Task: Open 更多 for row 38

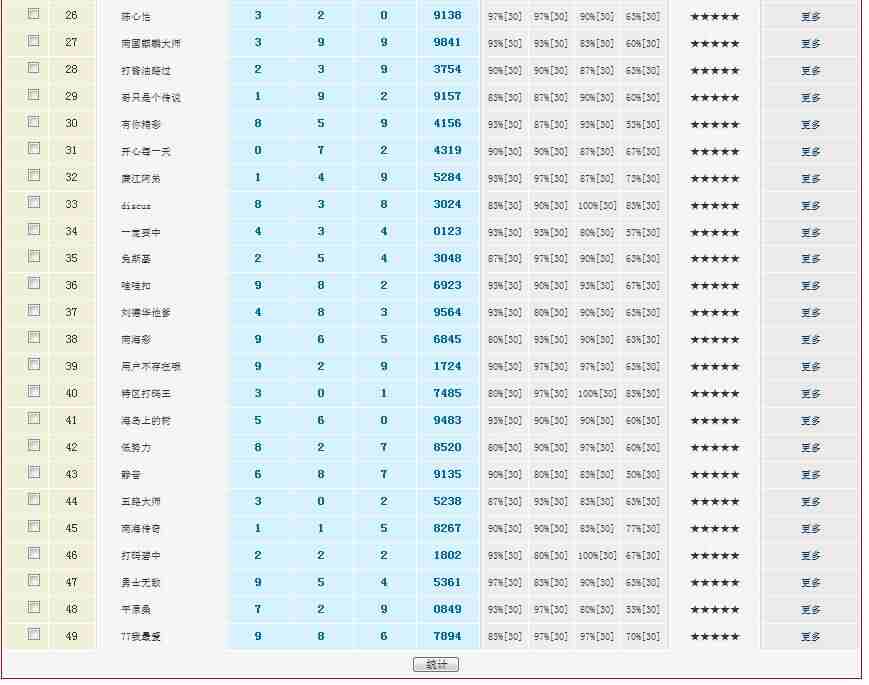Action: pos(810,340)
